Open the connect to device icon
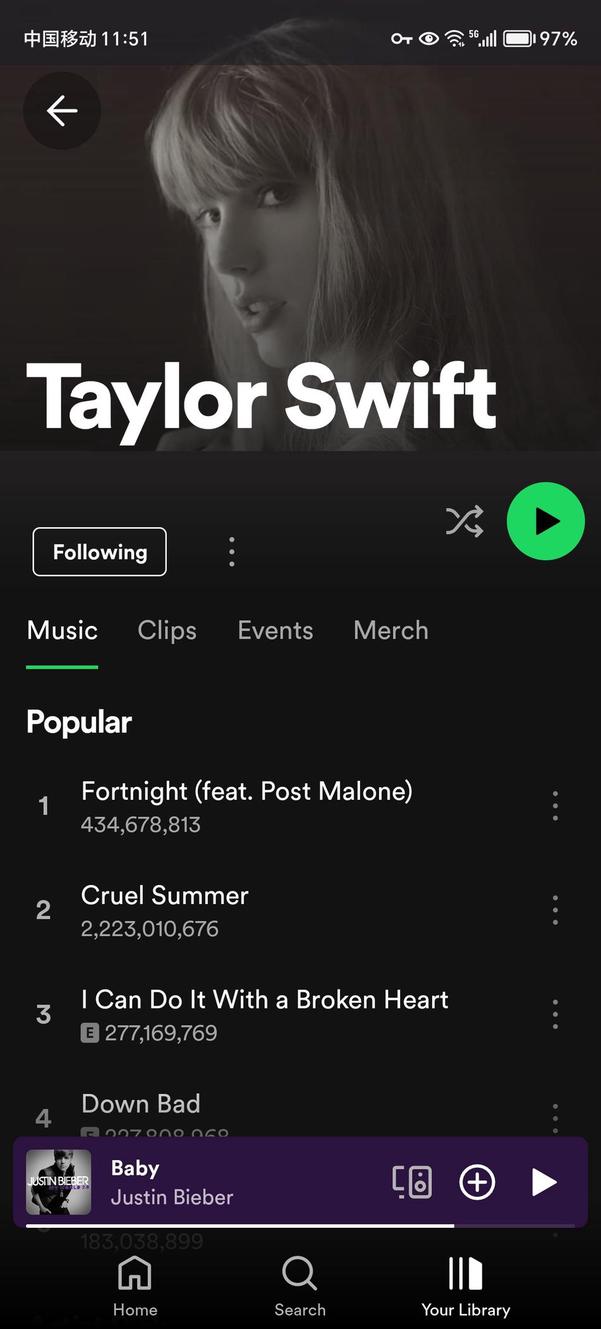 click(x=412, y=1182)
